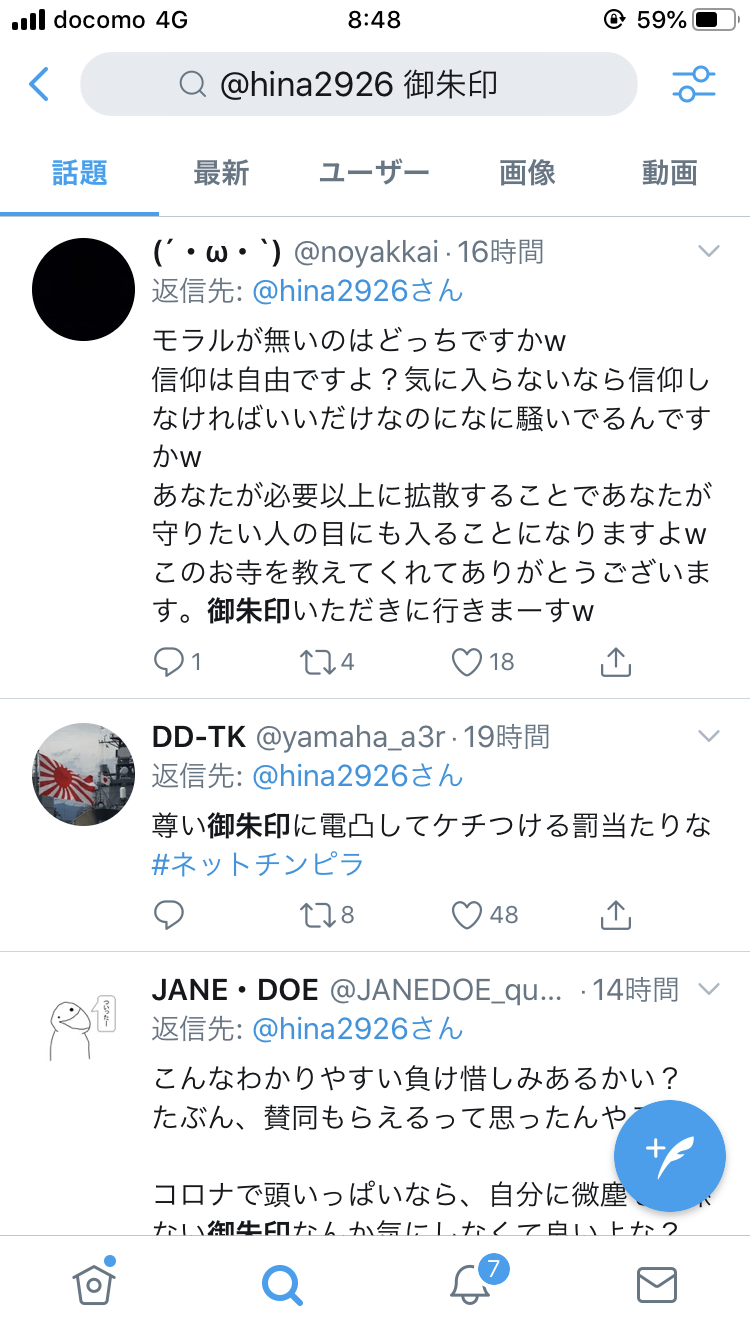Expand options for @noyakkai's tweet
750x1334 pixels.
coord(708,251)
